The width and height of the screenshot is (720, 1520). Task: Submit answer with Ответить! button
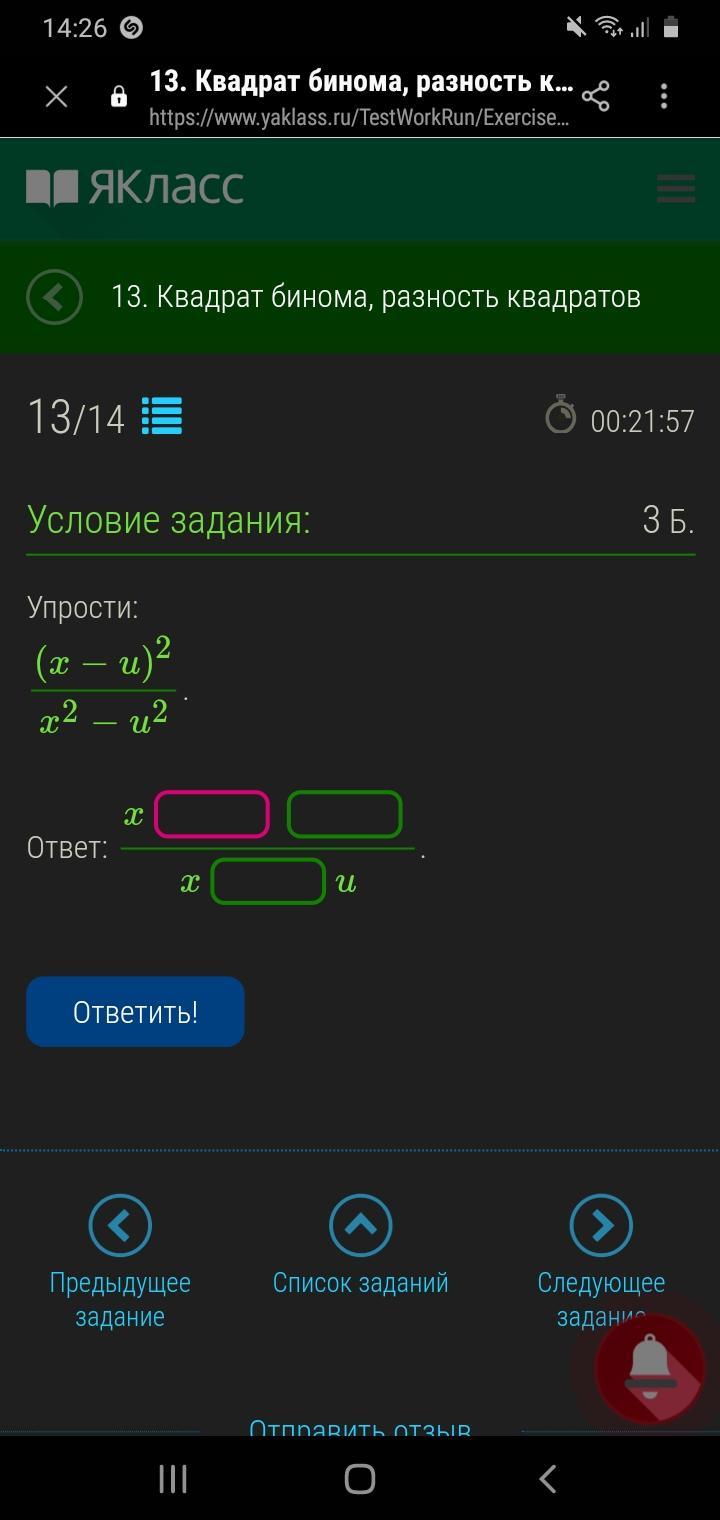pos(135,1012)
